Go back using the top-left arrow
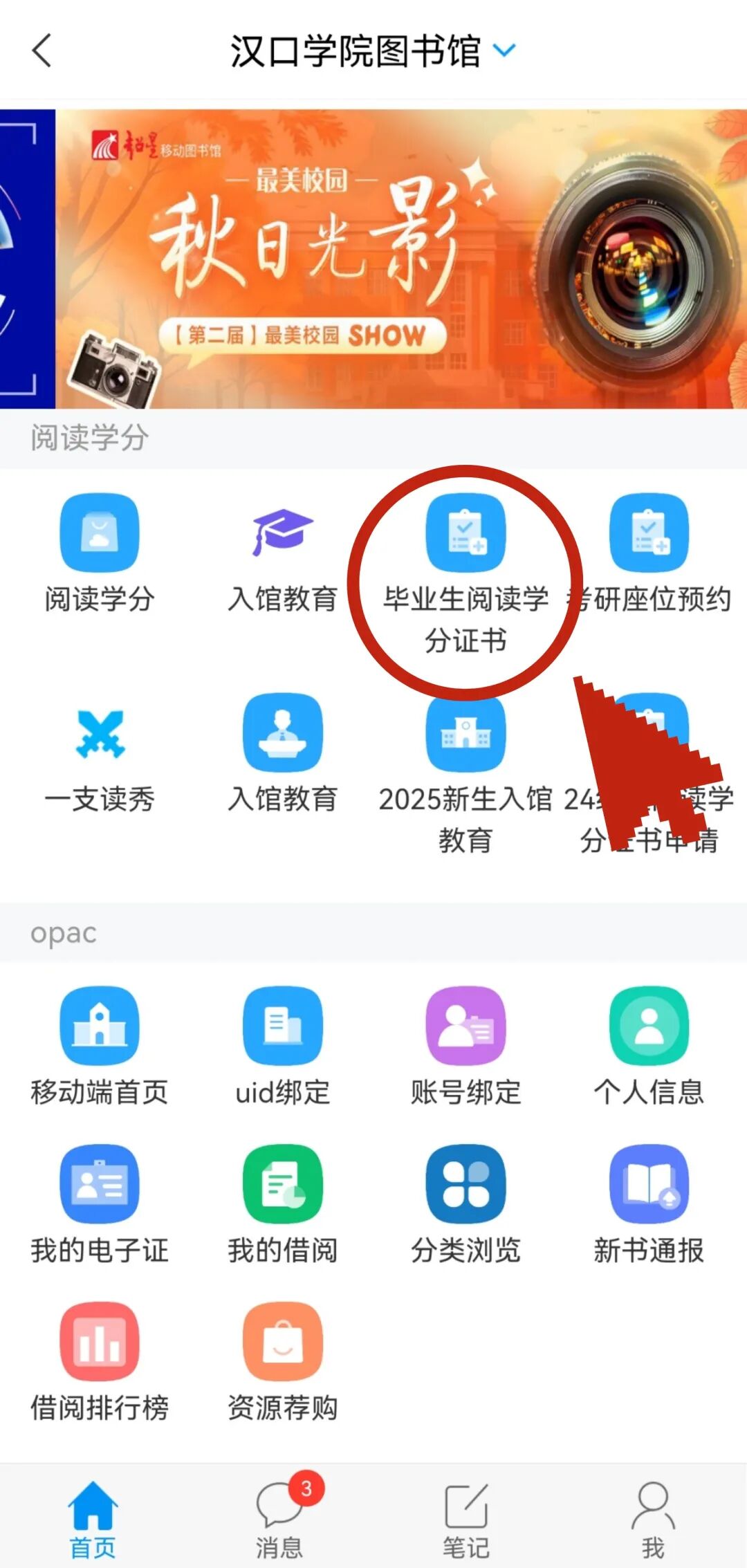 coord(41,51)
